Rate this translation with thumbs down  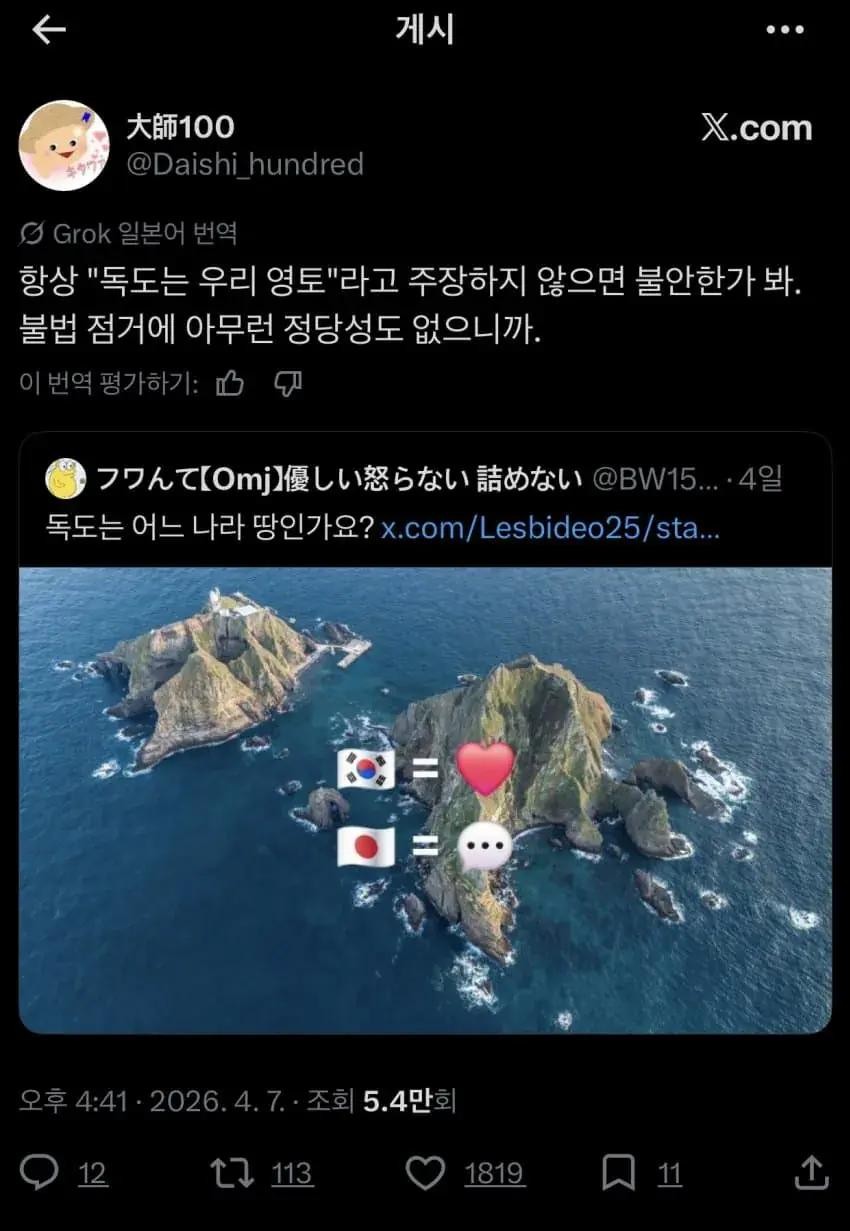(x=288, y=383)
